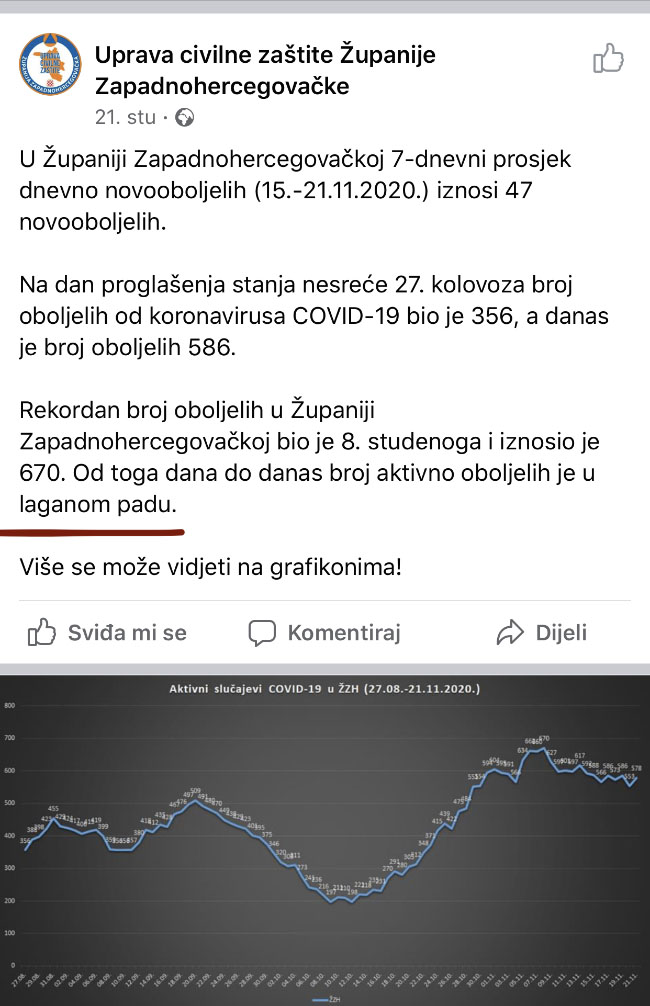Share the post via Dijeli
This screenshot has width=650, height=1006.
(541, 633)
